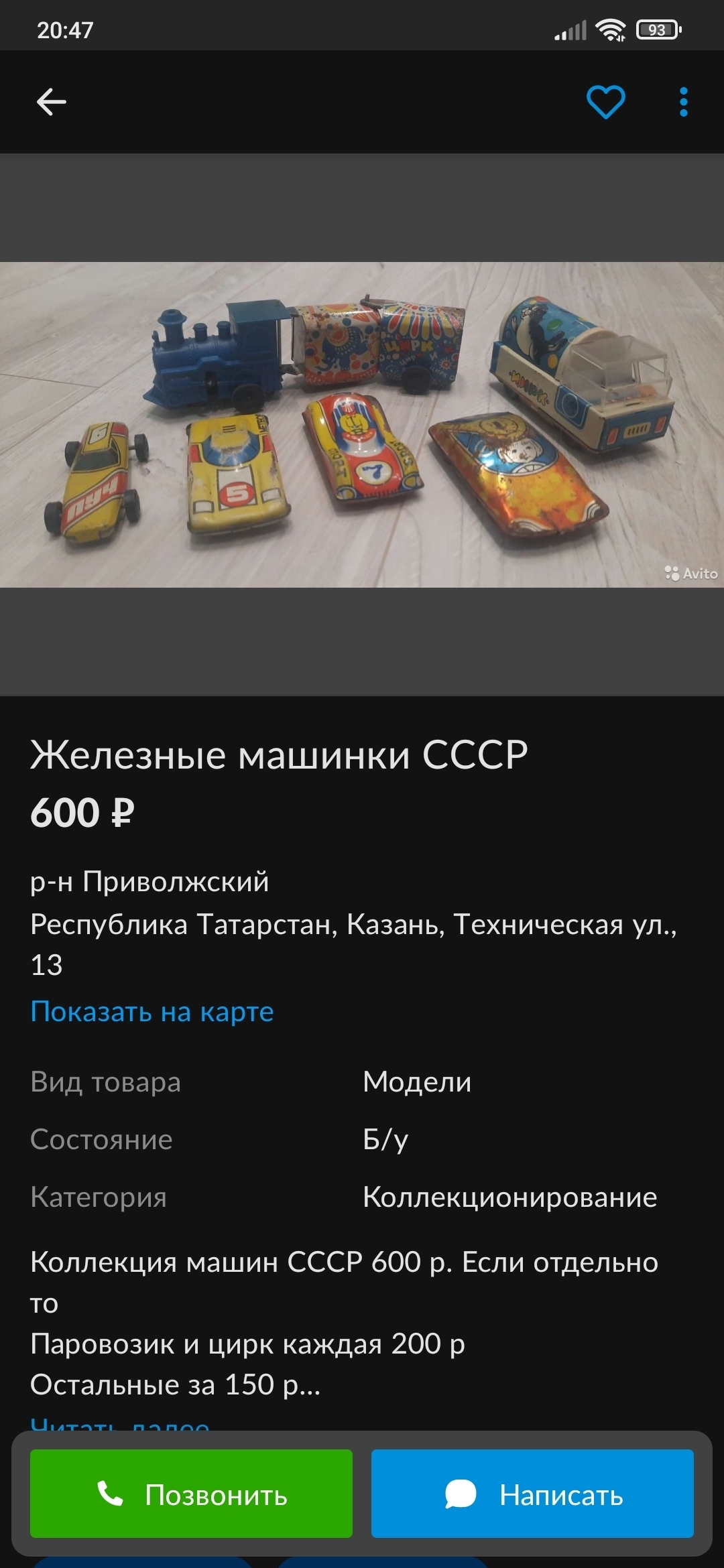The height and width of the screenshot is (1568, 724).
Task: Tap the Показать на карте link
Action: tap(152, 1011)
